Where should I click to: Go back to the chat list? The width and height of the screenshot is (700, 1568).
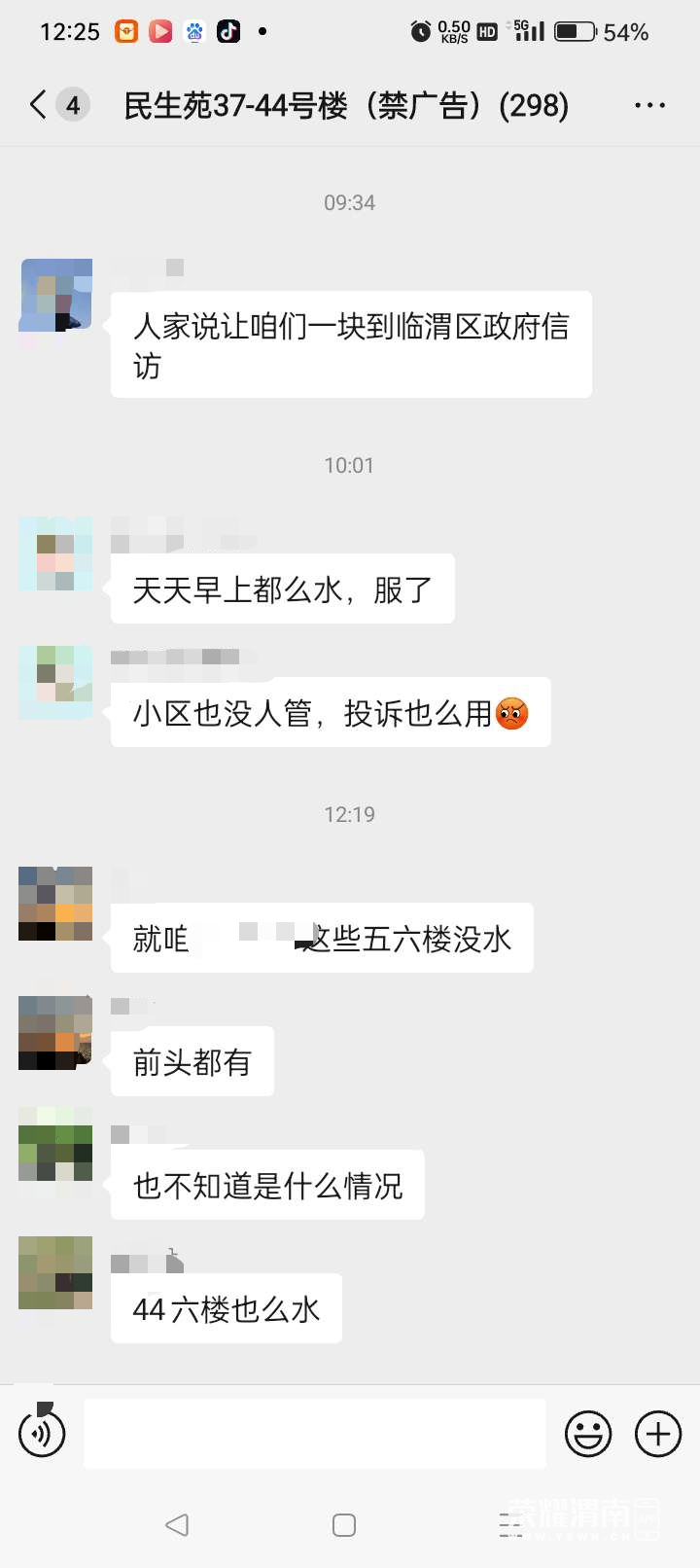point(39,104)
